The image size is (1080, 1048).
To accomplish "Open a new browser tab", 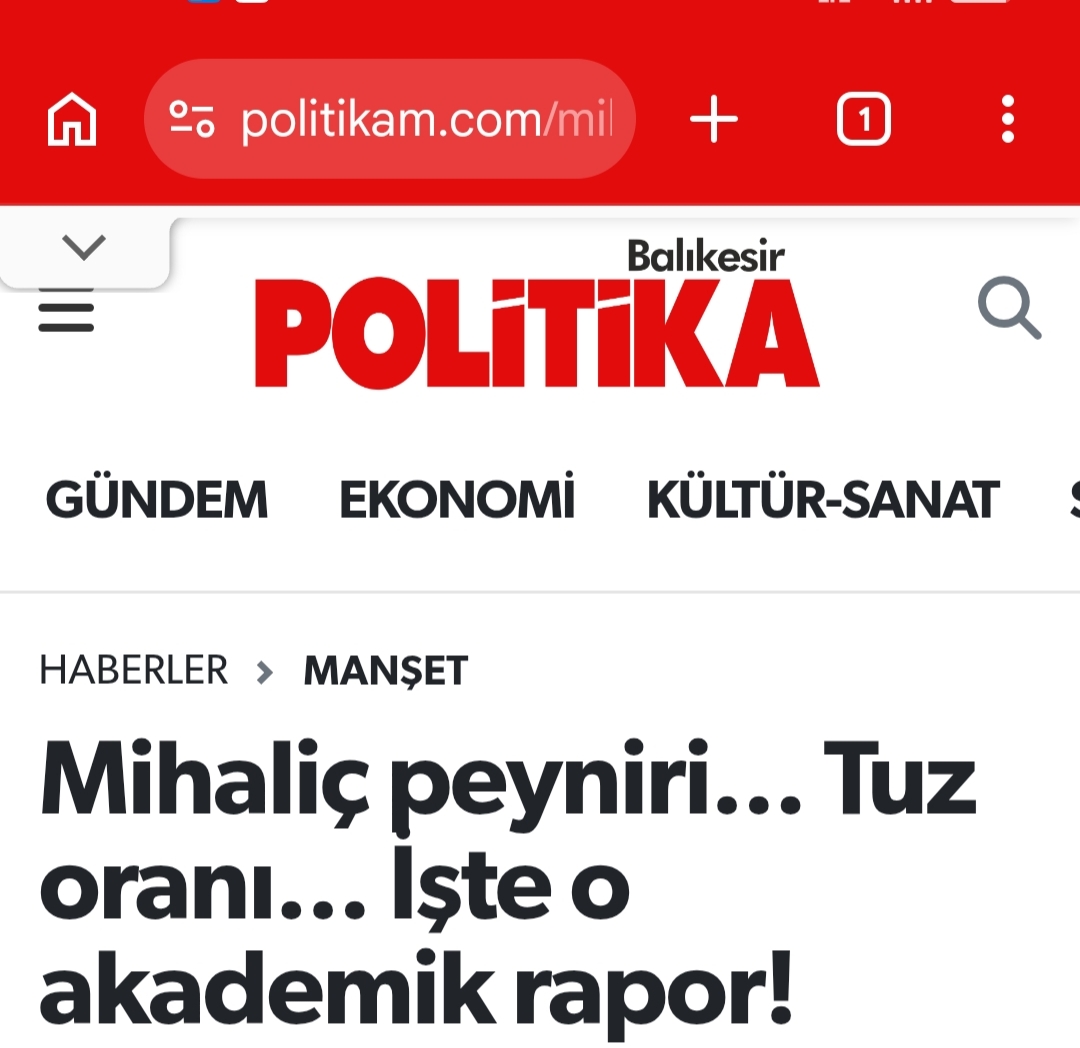I will pyautogui.click(x=714, y=121).
